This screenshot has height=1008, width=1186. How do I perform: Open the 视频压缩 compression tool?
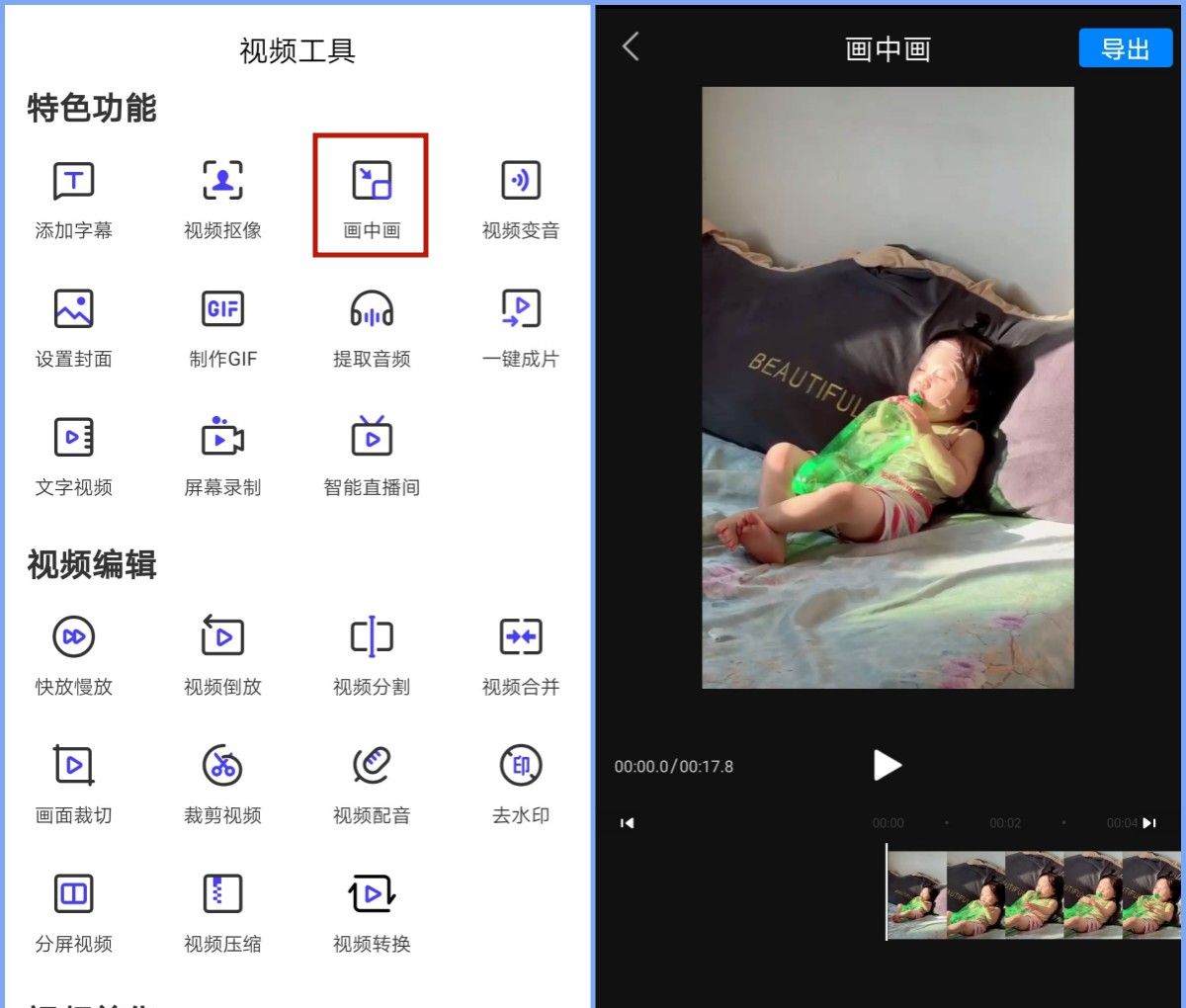coord(222,911)
